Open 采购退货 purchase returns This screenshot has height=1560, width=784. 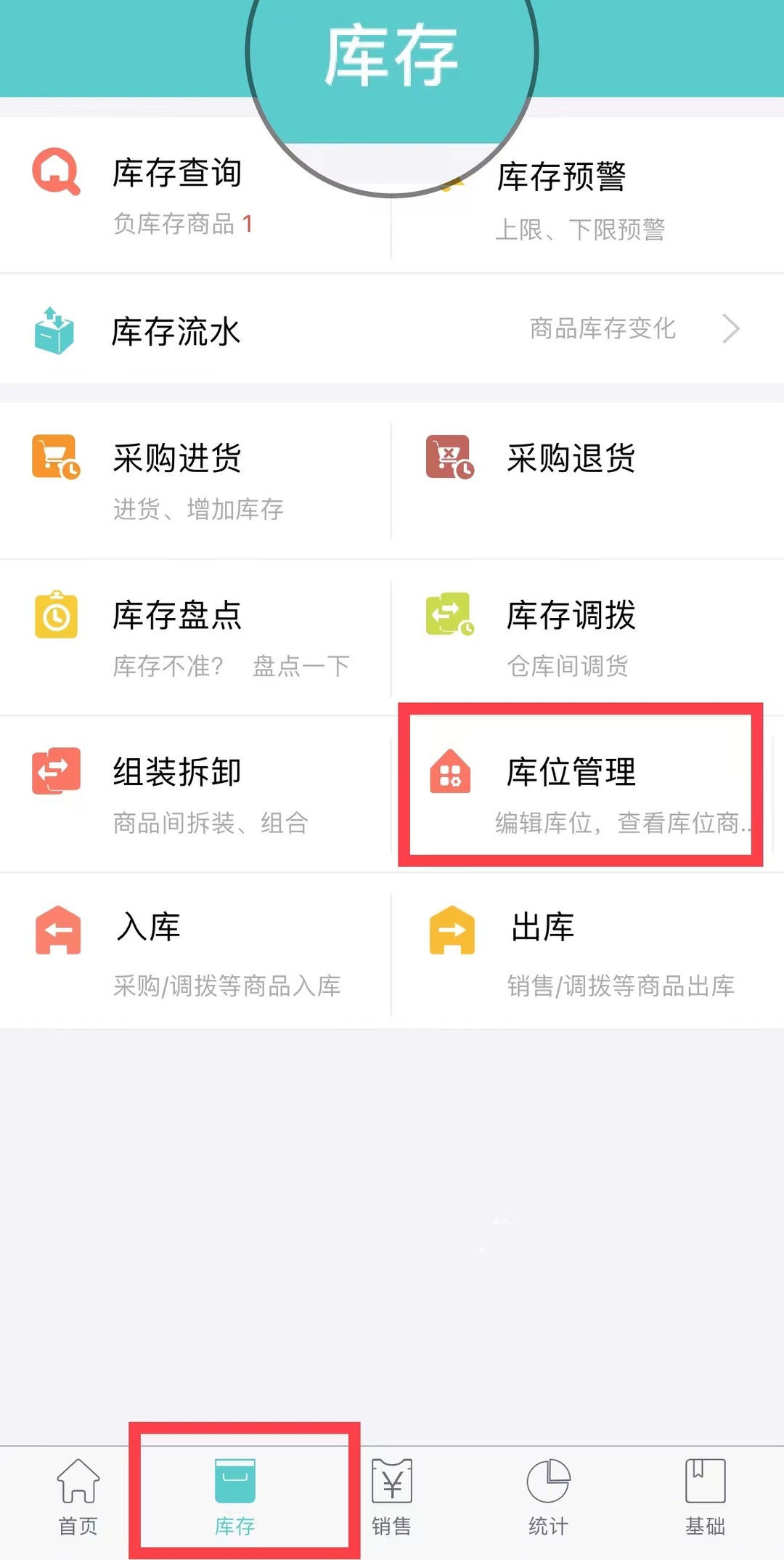tap(588, 481)
